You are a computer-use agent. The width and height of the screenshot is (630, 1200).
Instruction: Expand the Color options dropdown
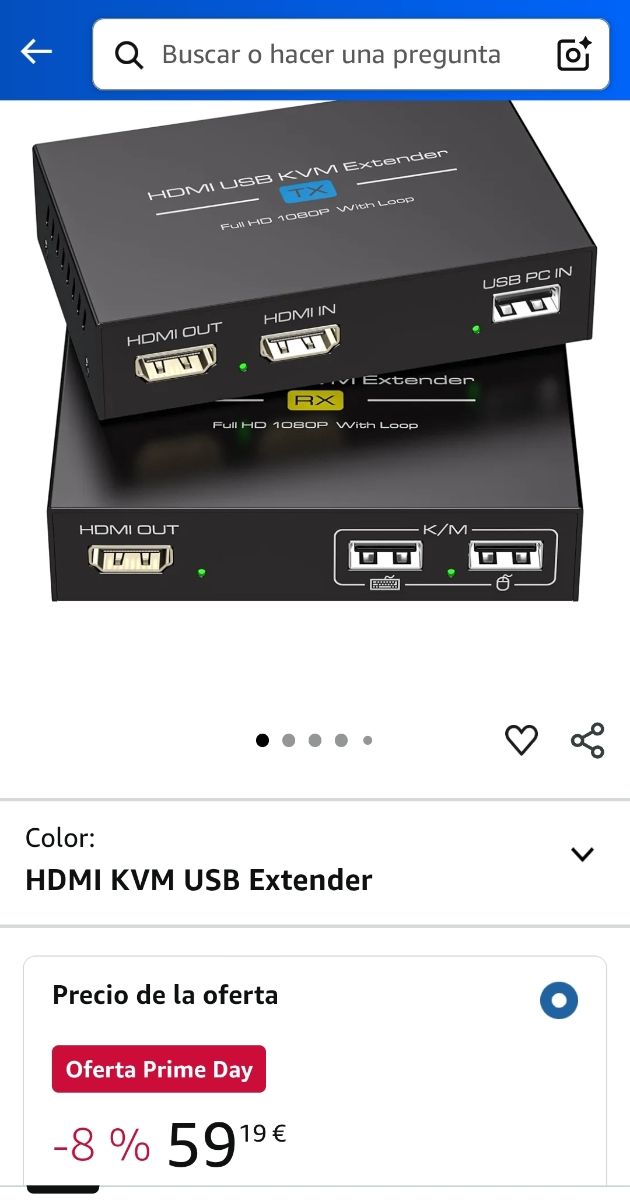[582, 854]
